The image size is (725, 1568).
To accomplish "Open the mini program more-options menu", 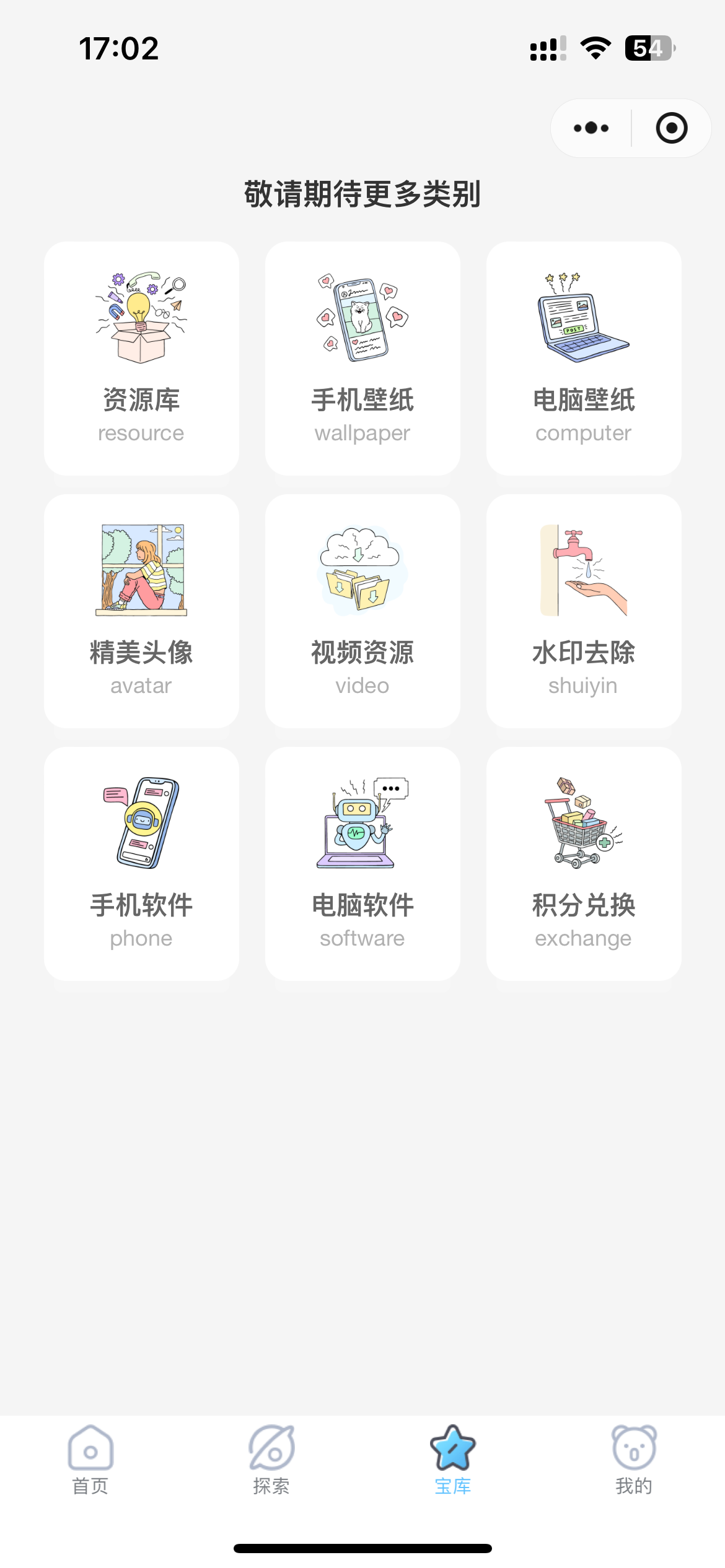I will coord(591,128).
